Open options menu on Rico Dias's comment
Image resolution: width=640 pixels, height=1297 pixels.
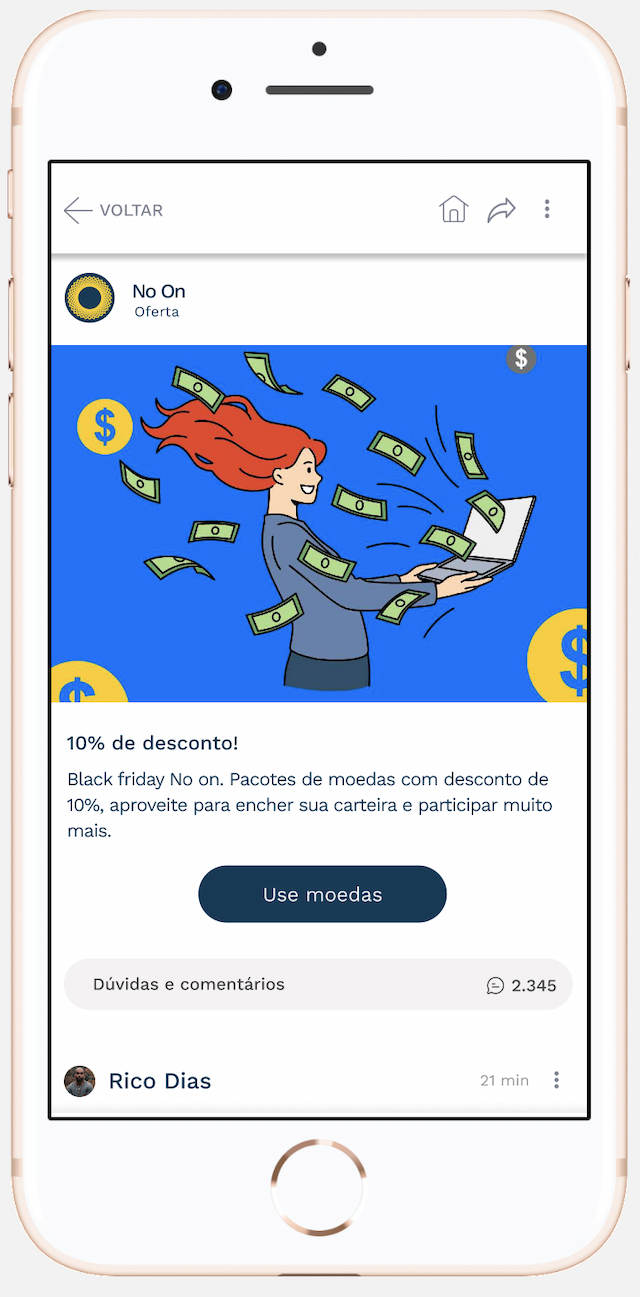pos(557,1080)
